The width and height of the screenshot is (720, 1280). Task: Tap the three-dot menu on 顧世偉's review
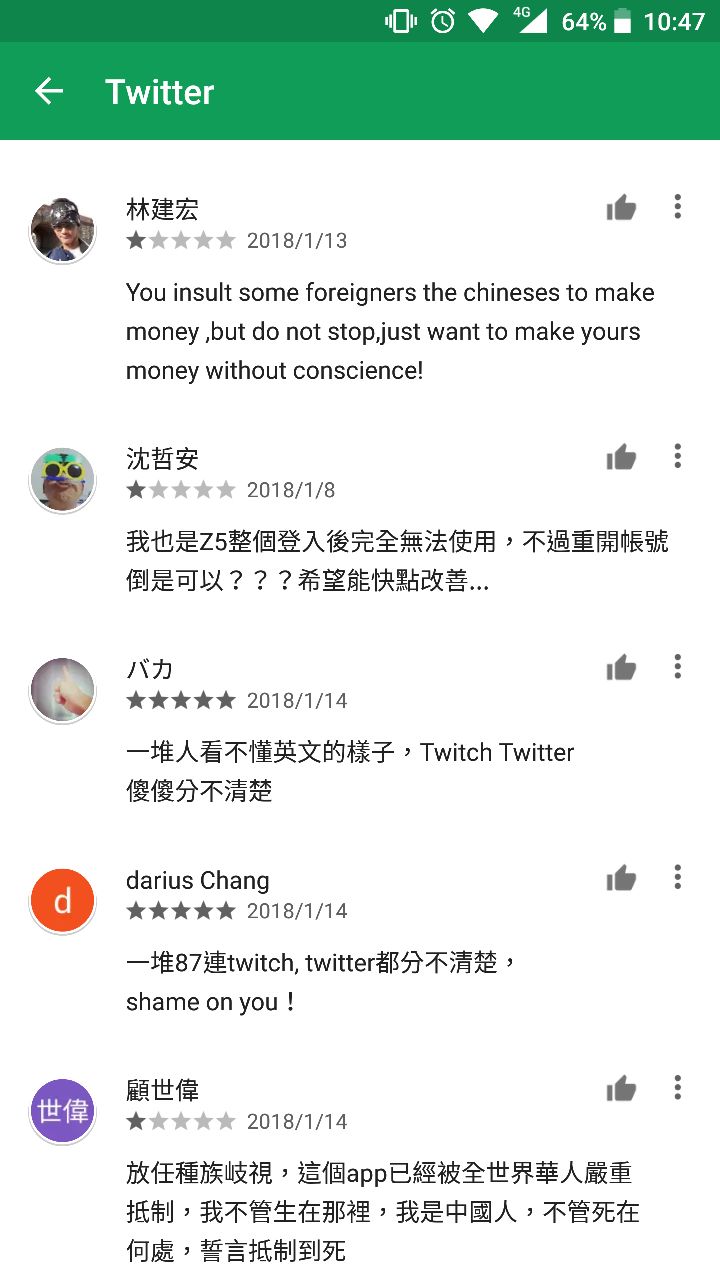point(678,1088)
